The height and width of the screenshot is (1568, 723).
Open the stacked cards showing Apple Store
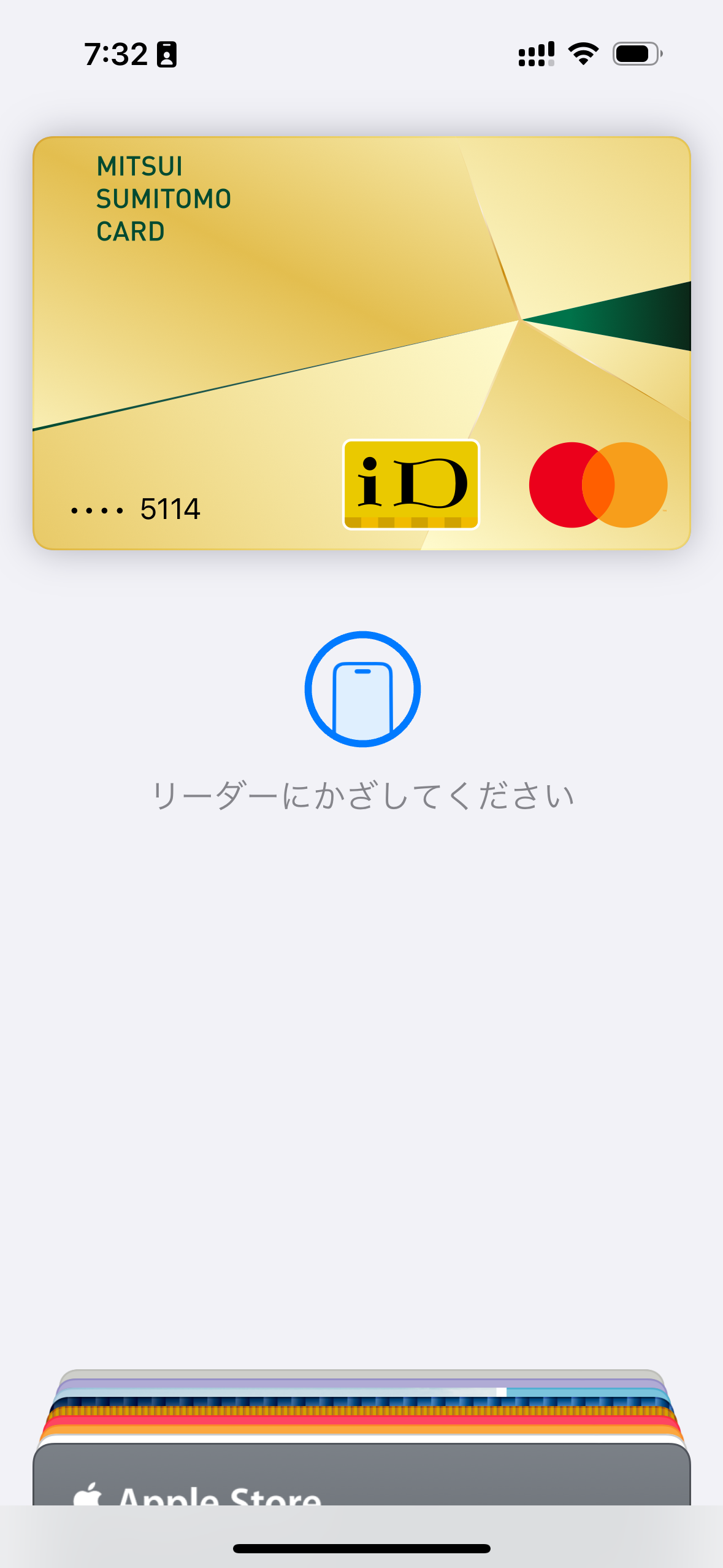pos(361,1477)
